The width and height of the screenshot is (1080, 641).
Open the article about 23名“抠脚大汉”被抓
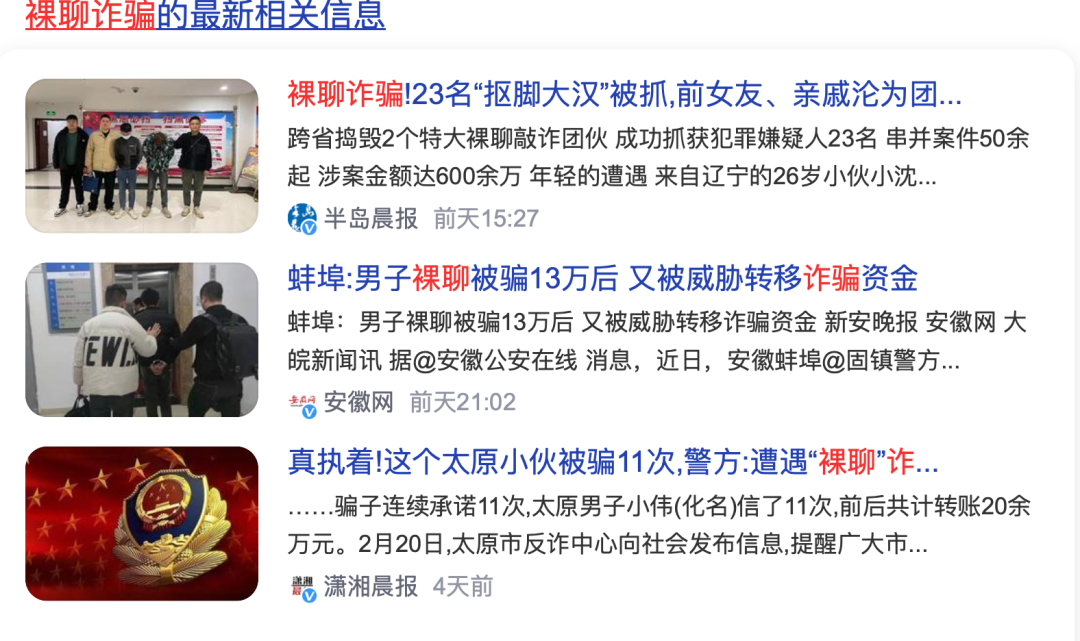(x=624, y=95)
